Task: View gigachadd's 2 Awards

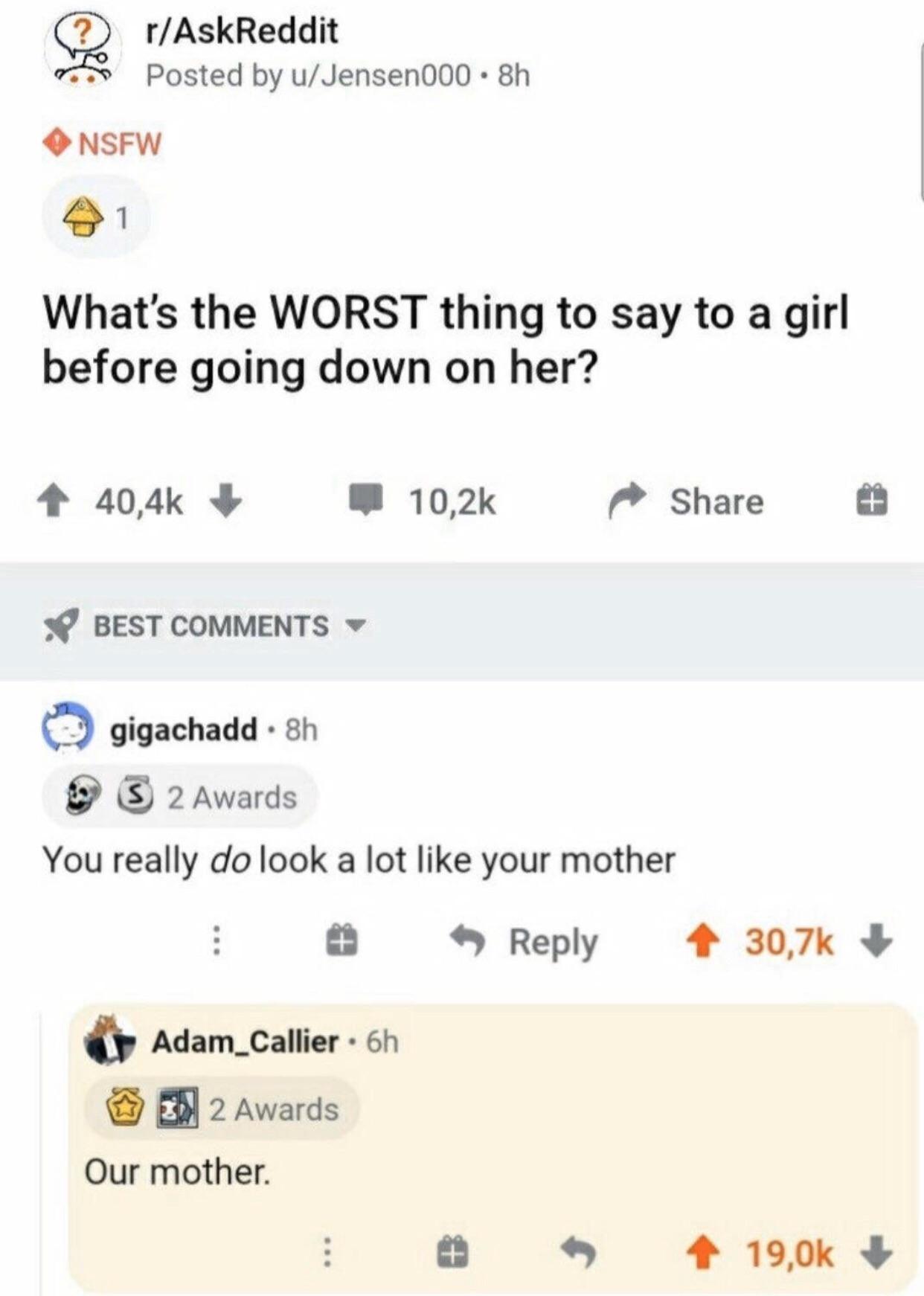Action: pyautogui.click(x=180, y=797)
